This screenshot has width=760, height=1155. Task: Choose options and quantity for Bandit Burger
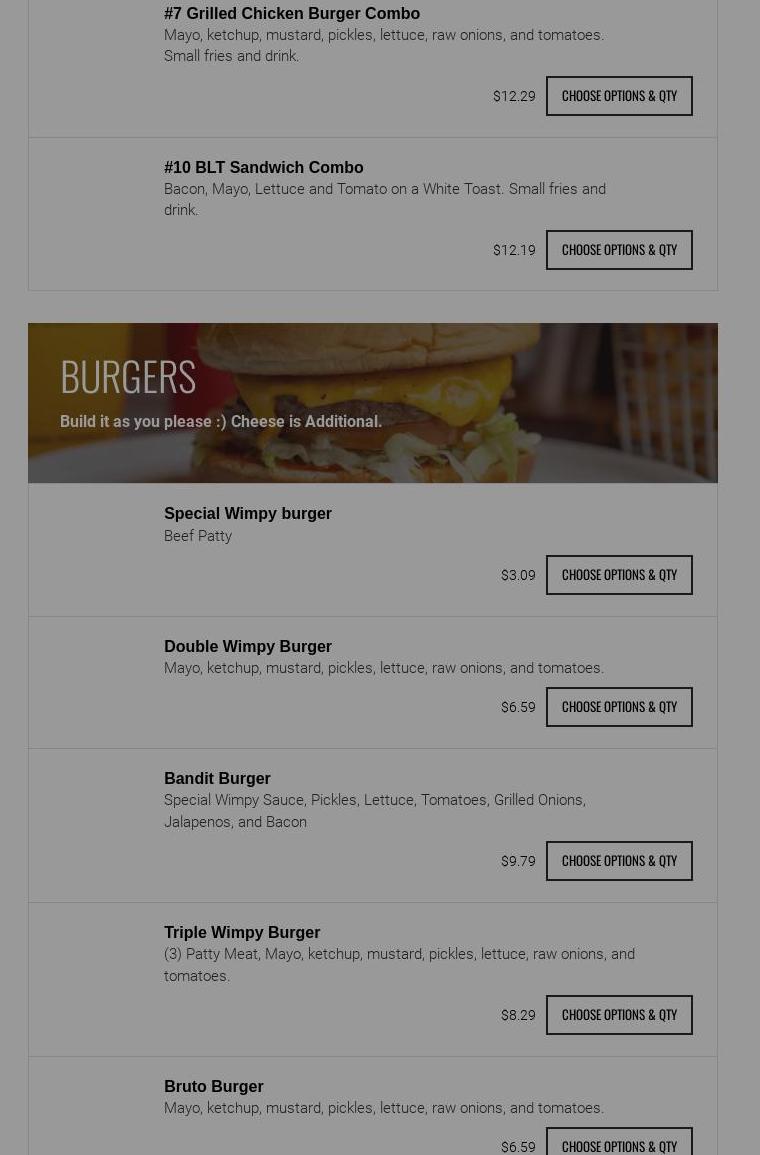point(619,861)
